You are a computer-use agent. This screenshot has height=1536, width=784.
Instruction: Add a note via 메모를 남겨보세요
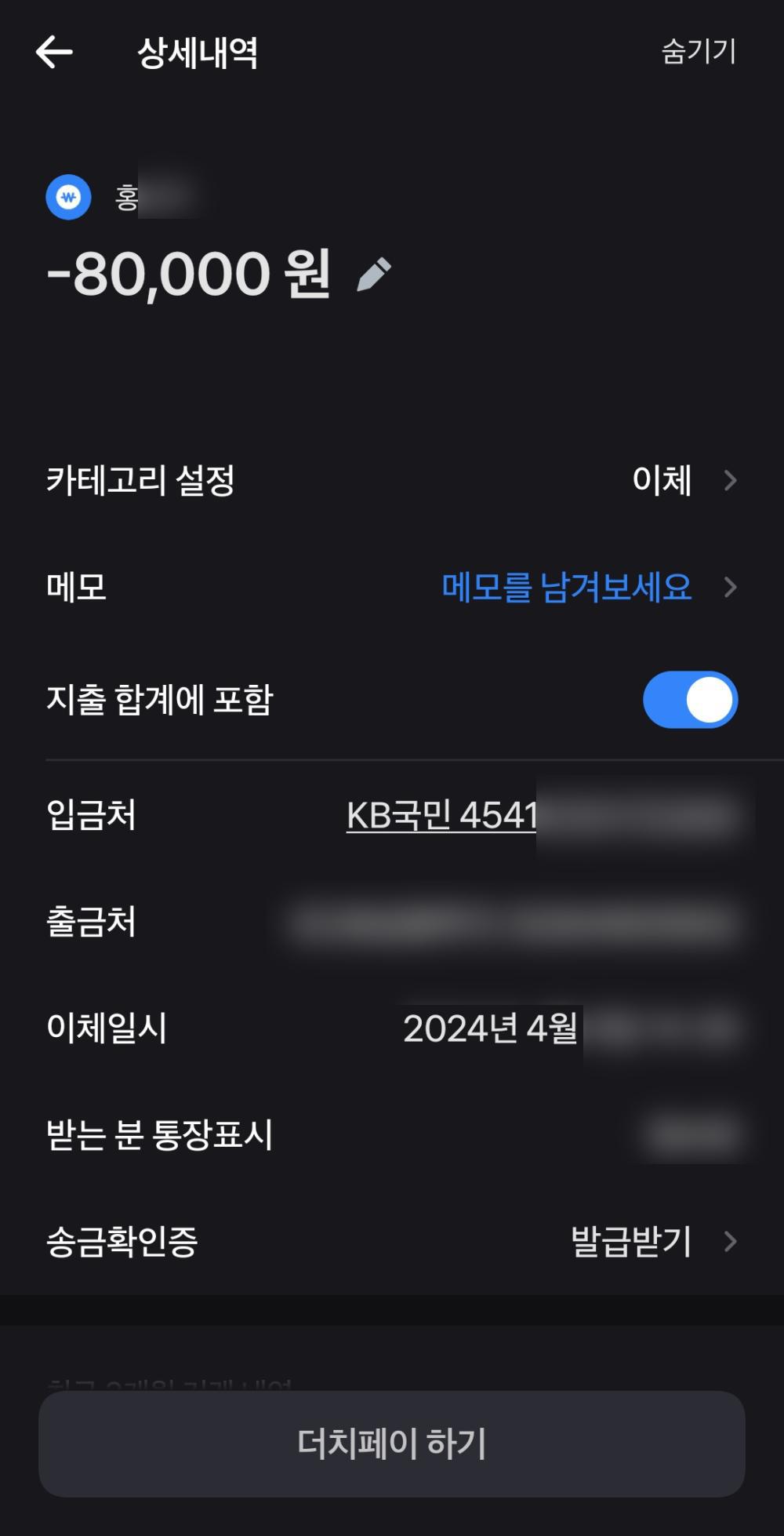[567, 587]
